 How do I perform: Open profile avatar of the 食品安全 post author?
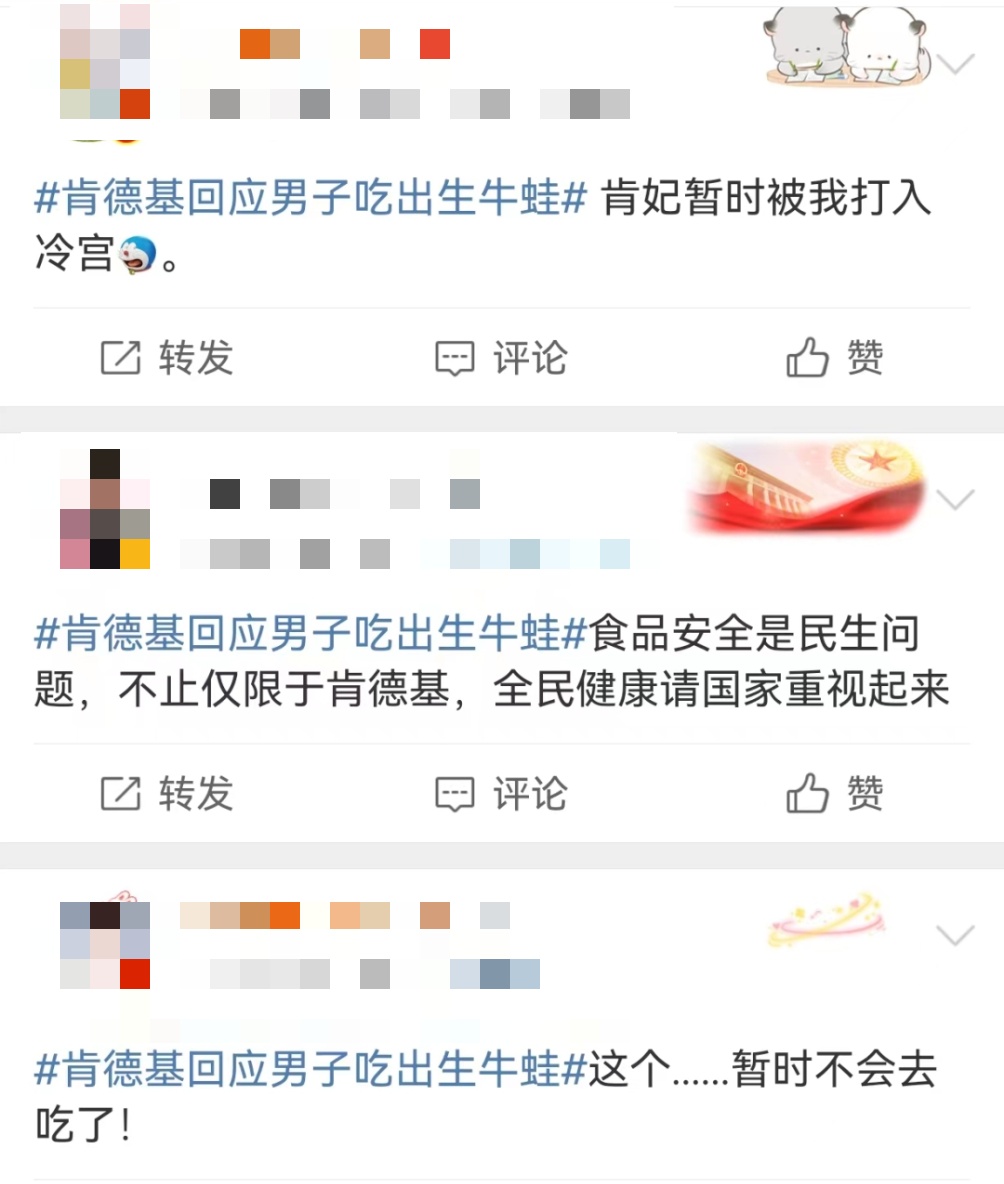(105, 510)
